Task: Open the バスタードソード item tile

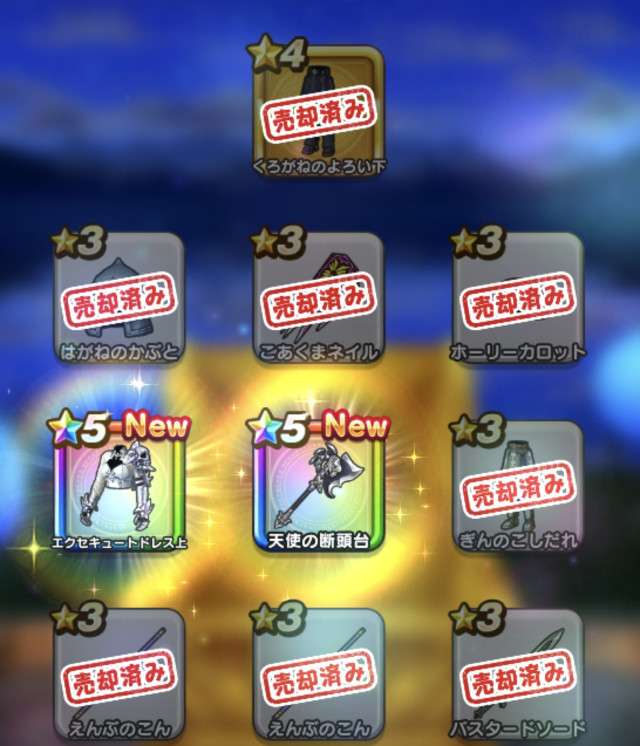Action: click(x=518, y=673)
